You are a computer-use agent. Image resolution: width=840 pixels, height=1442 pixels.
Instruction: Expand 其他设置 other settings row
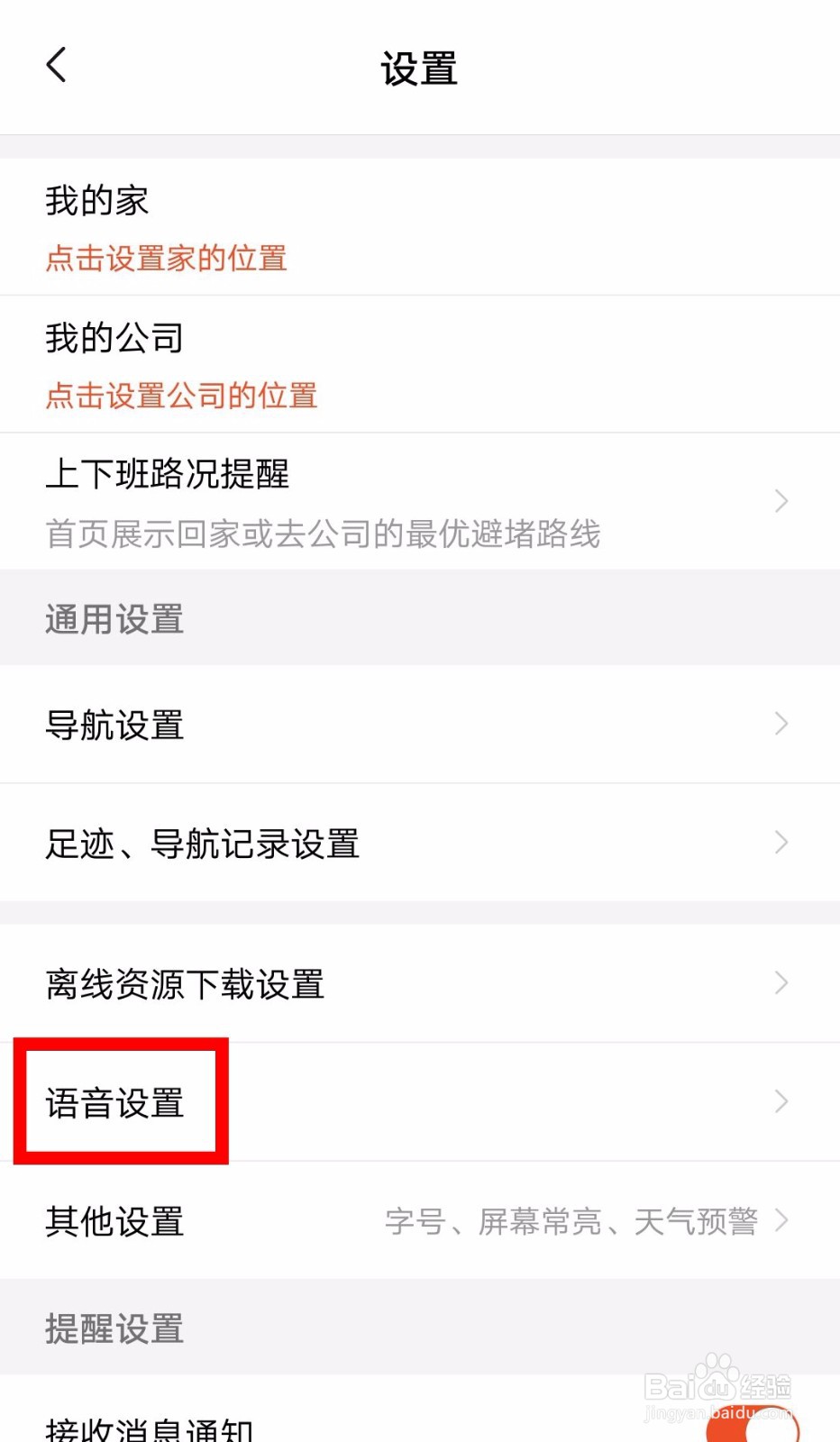pyautogui.click(x=781, y=1222)
